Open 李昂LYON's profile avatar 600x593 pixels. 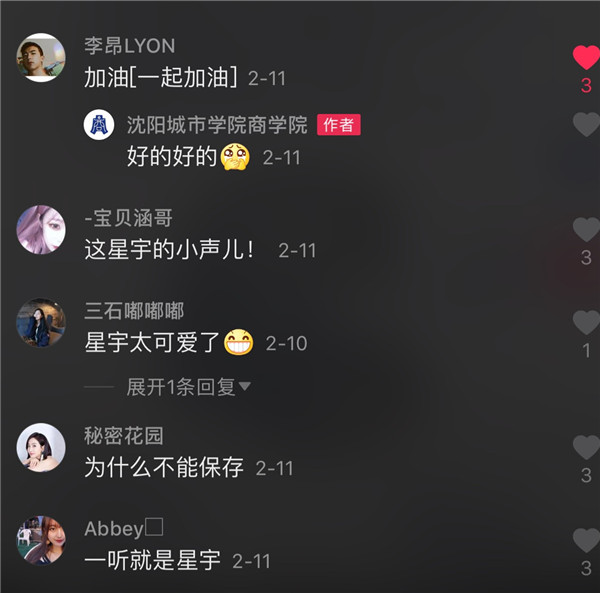pyautogui.click(x=41, y=57)
